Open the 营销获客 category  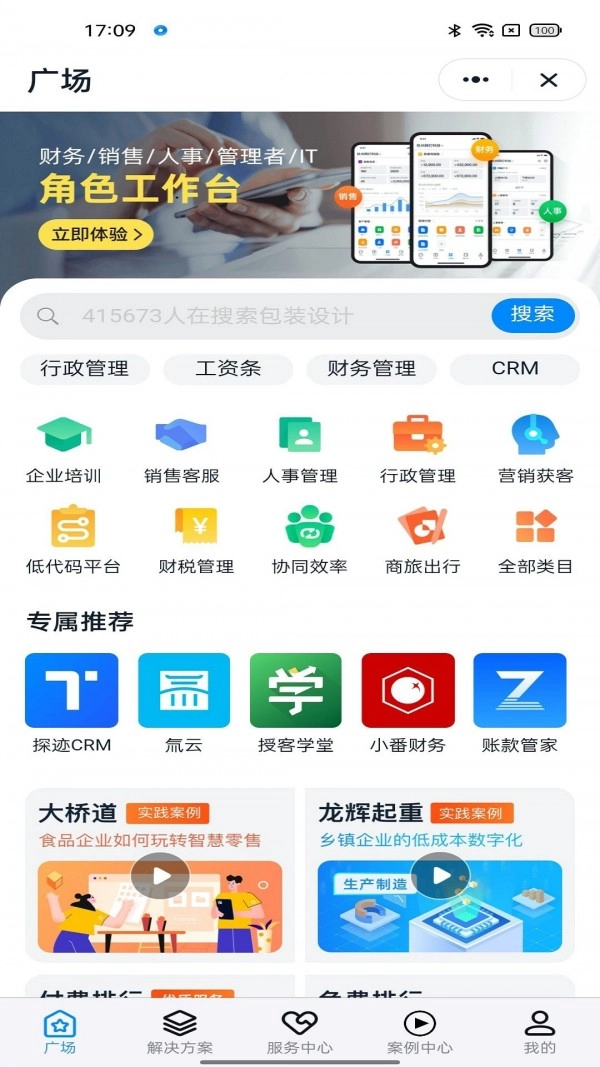[535, 448]
